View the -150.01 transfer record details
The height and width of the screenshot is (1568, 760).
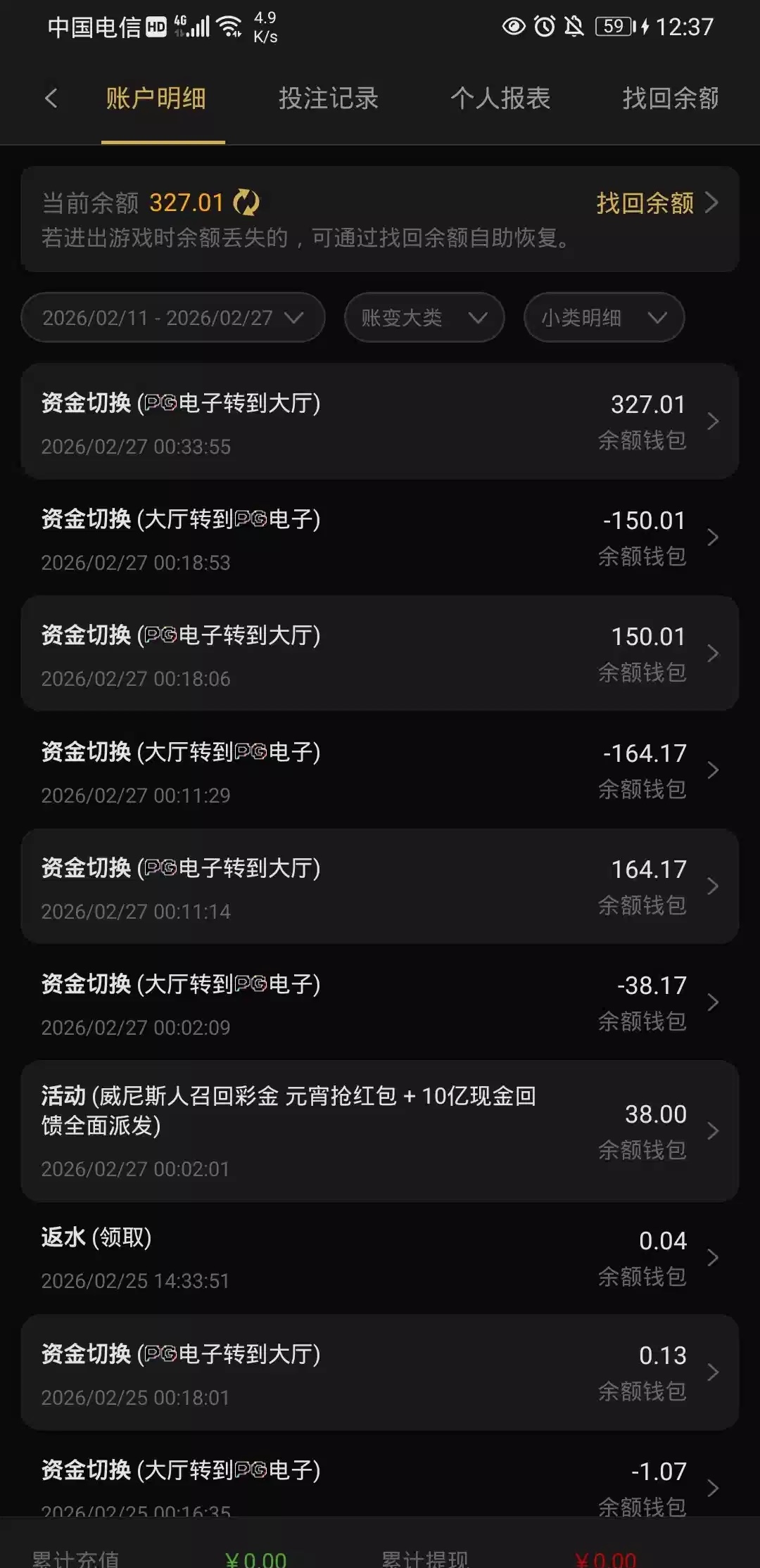point(380,538)
